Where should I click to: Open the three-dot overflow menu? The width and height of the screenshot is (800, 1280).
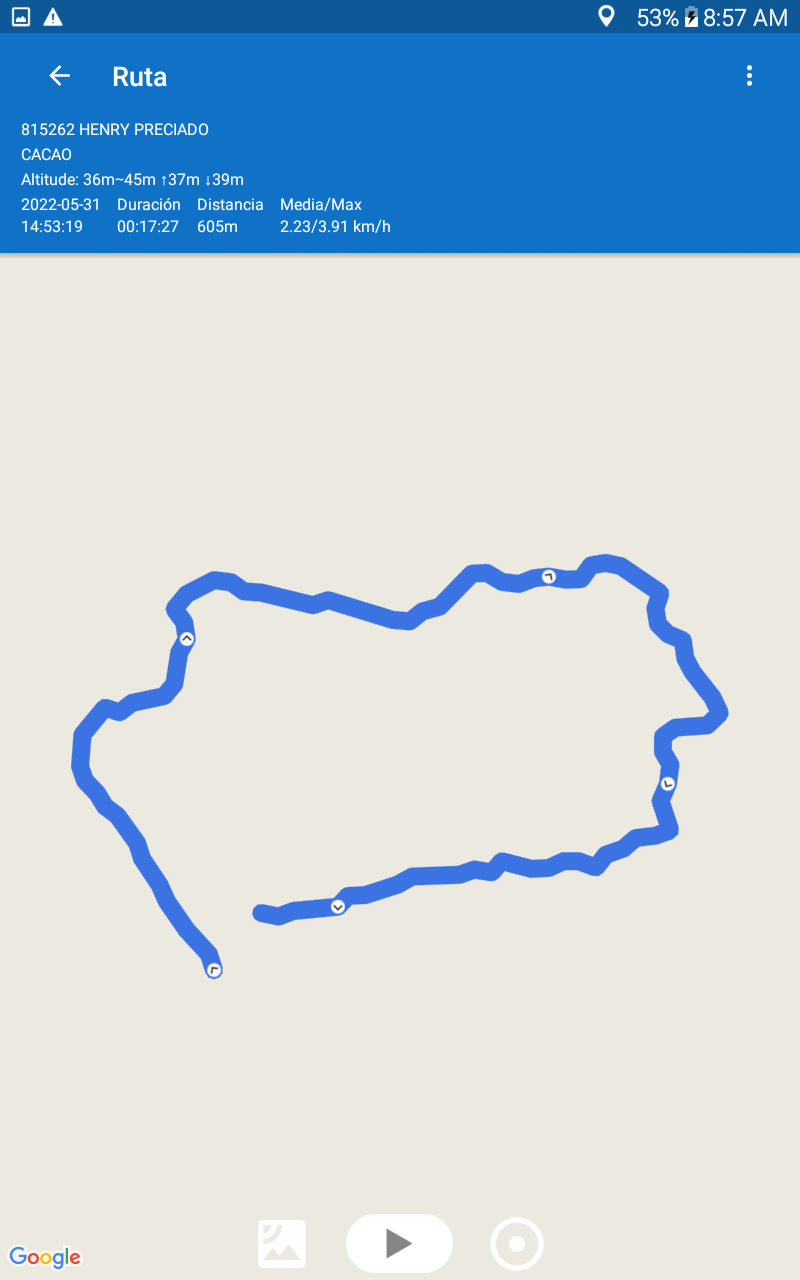tap(749, 76)
